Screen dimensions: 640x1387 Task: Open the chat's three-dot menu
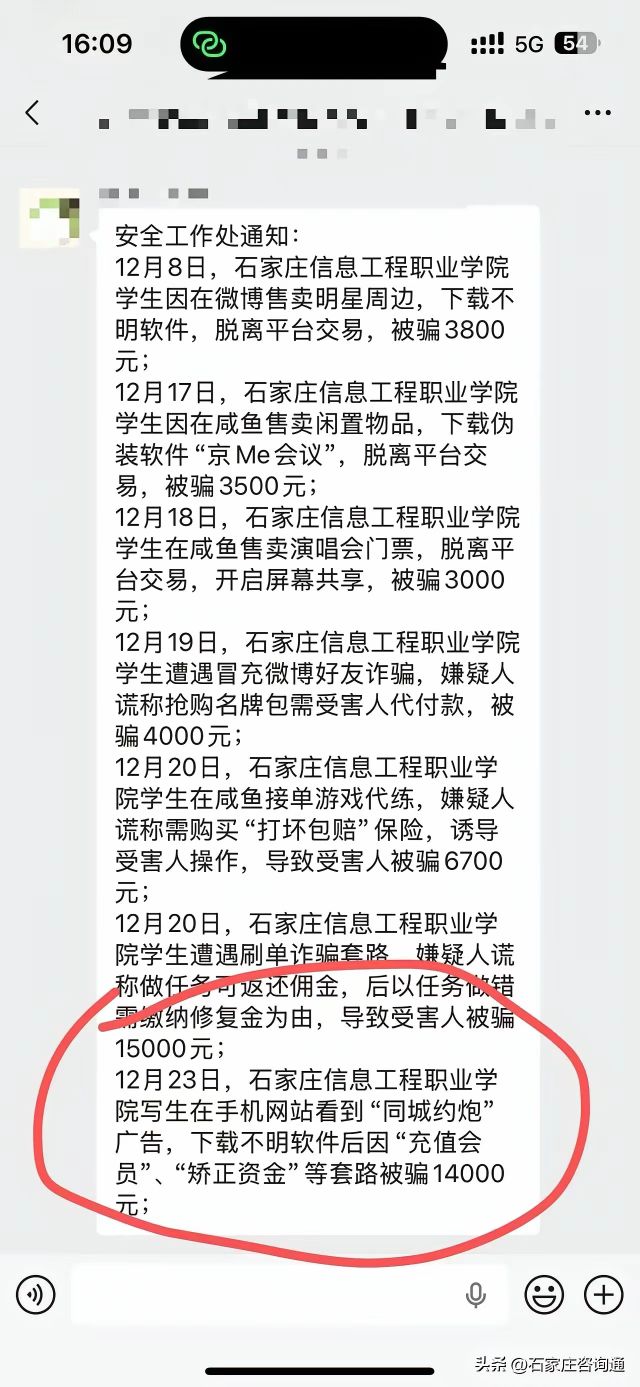(598, 113)
